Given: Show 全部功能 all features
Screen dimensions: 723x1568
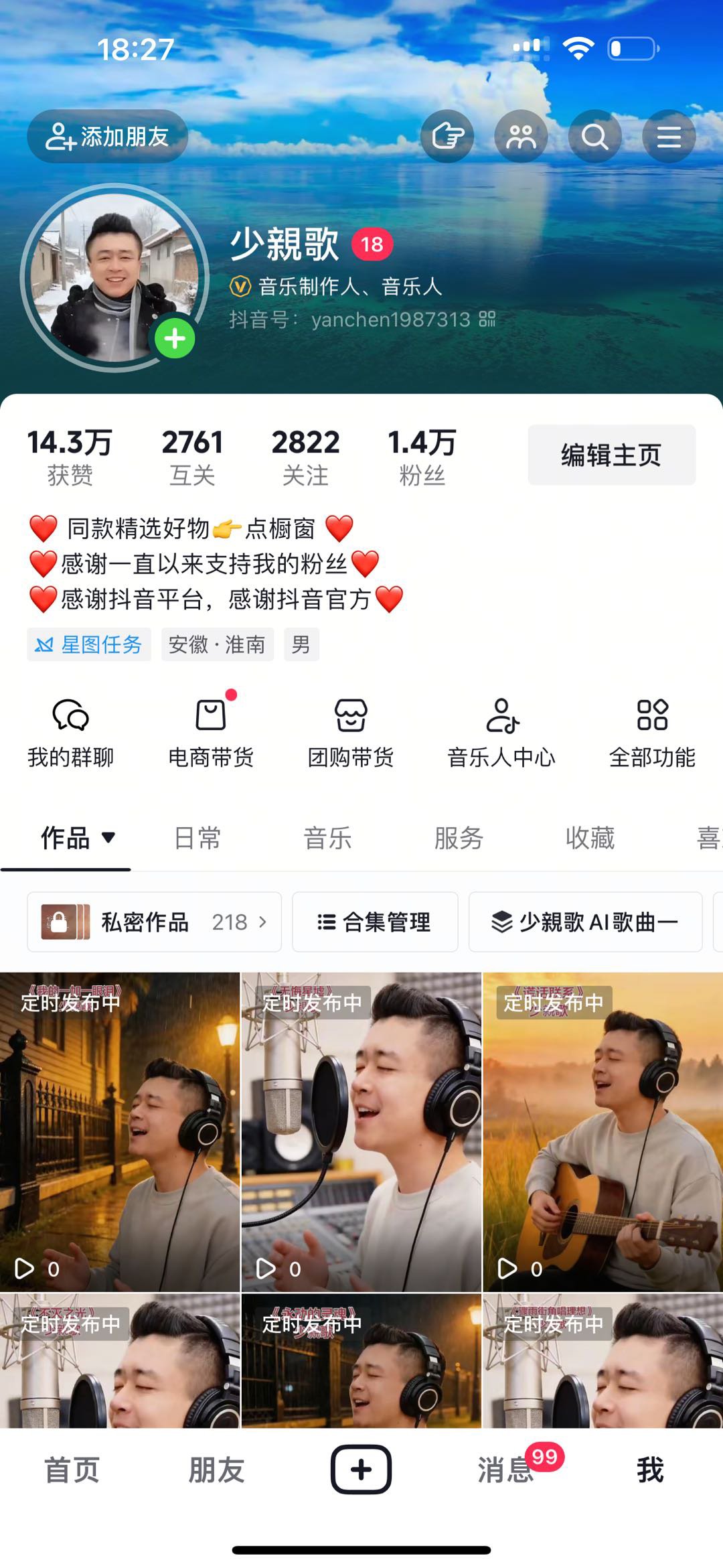Looking at the screenshot, I should click(652, 732).
